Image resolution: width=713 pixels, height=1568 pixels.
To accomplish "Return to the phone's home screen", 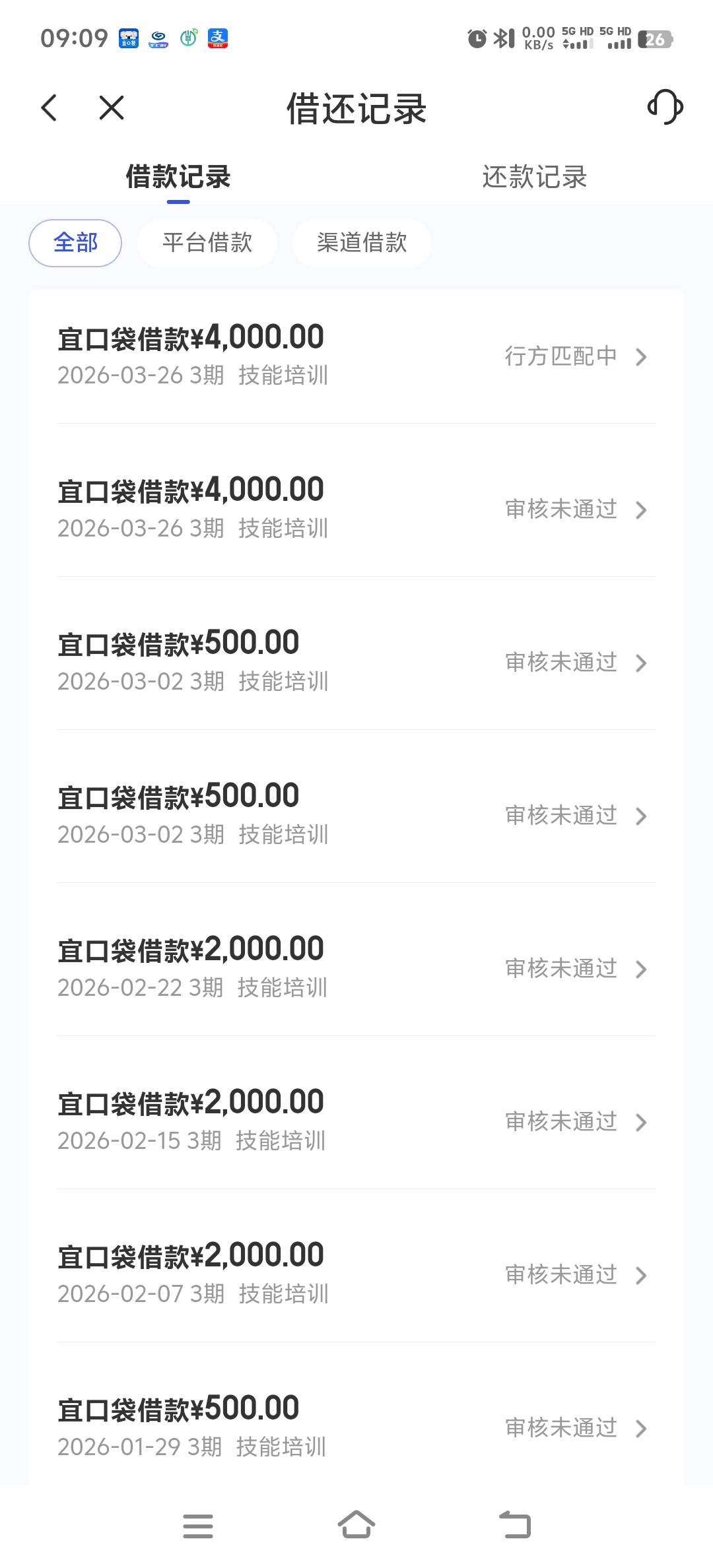I will (x=356, y=1526).
